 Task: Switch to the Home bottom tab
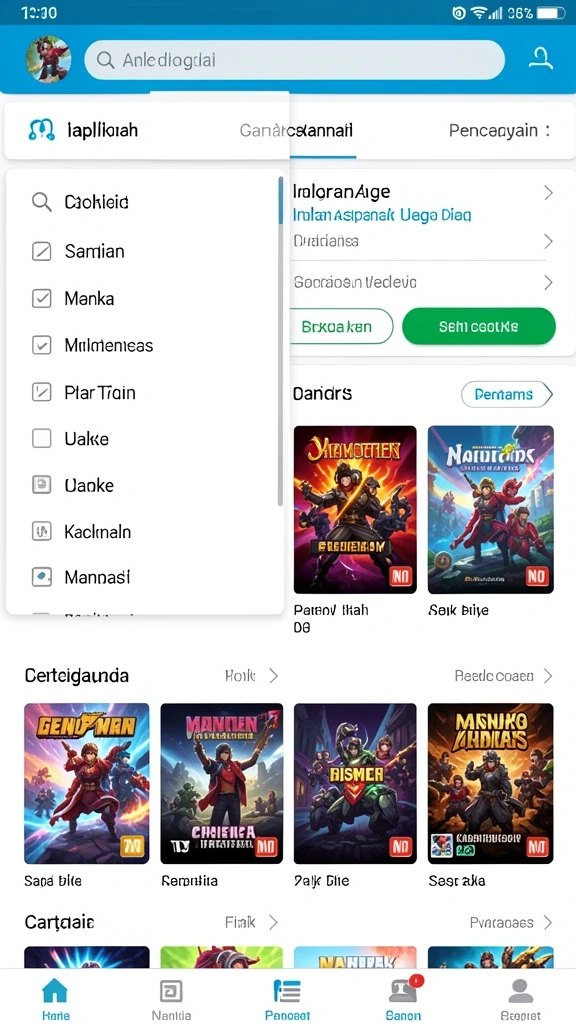point(55,999)
